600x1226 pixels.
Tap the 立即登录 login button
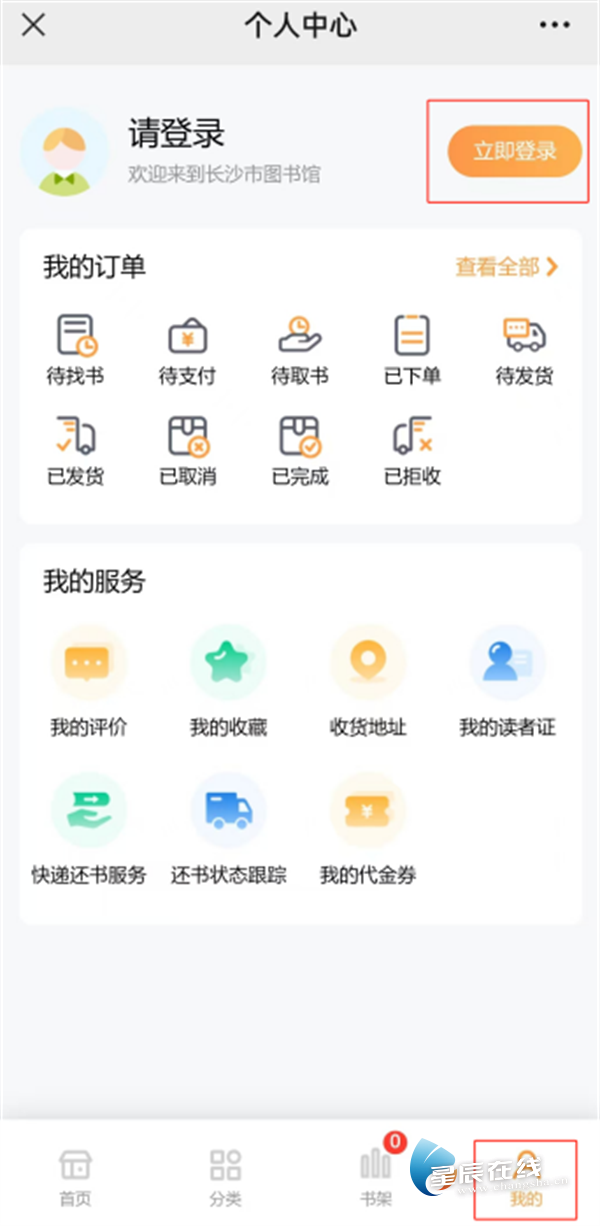pyautogui.click(x=514, y=152)
